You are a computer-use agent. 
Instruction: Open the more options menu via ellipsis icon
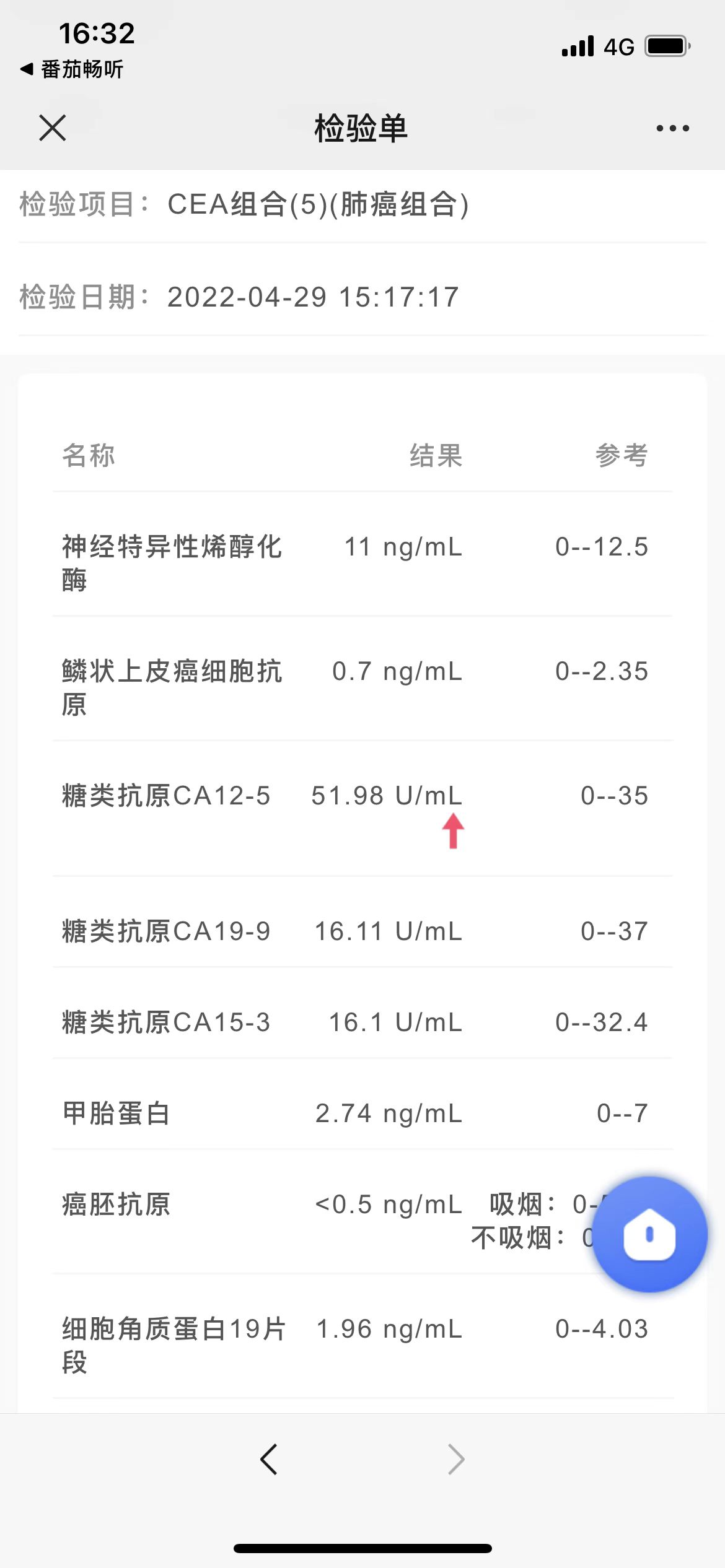[x=672, y=128]
